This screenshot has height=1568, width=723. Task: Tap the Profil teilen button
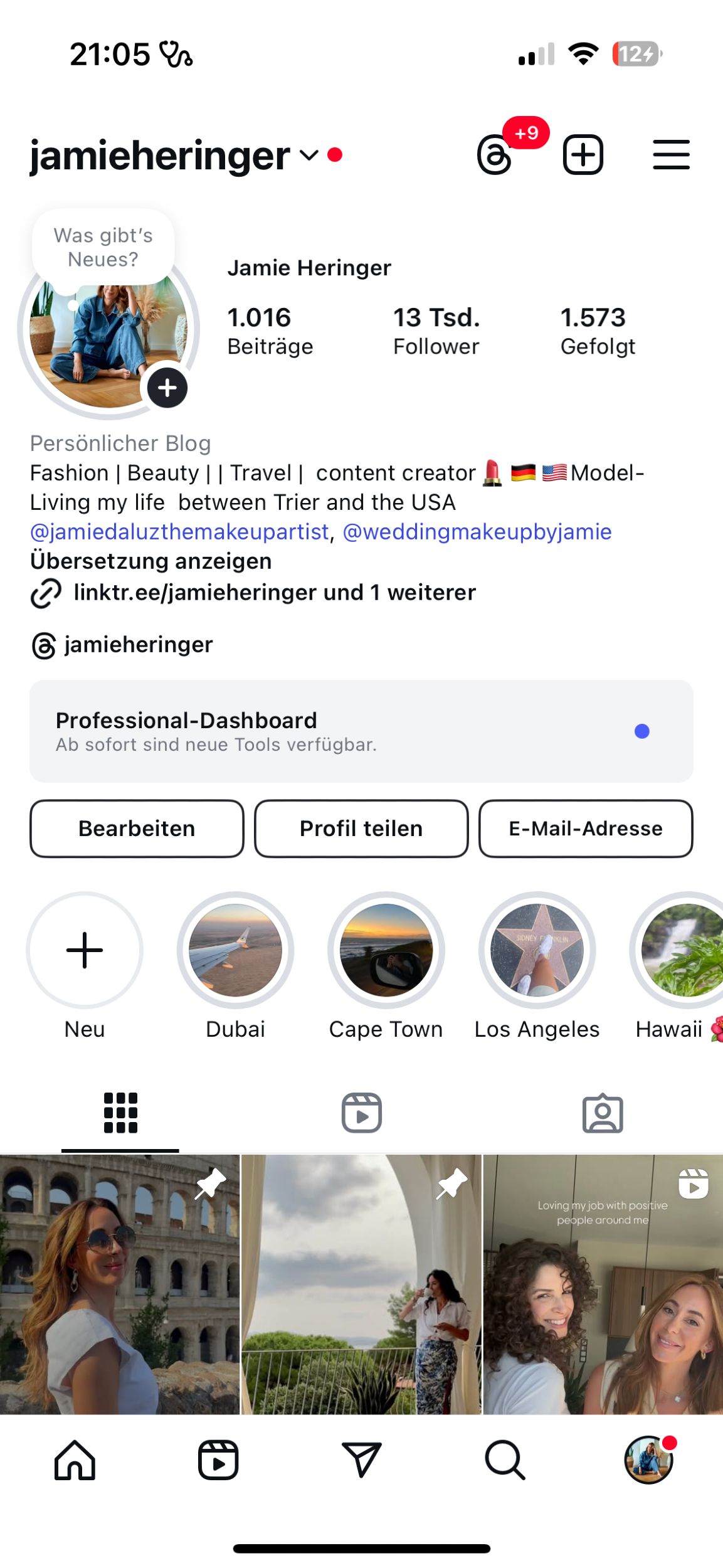point(361,829)
